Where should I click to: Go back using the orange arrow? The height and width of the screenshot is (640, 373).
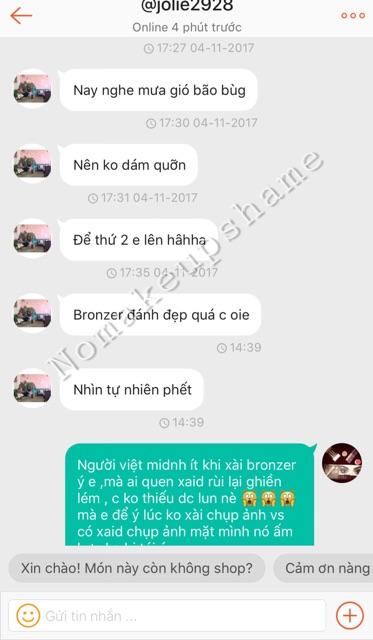click(x=21, y=16)
